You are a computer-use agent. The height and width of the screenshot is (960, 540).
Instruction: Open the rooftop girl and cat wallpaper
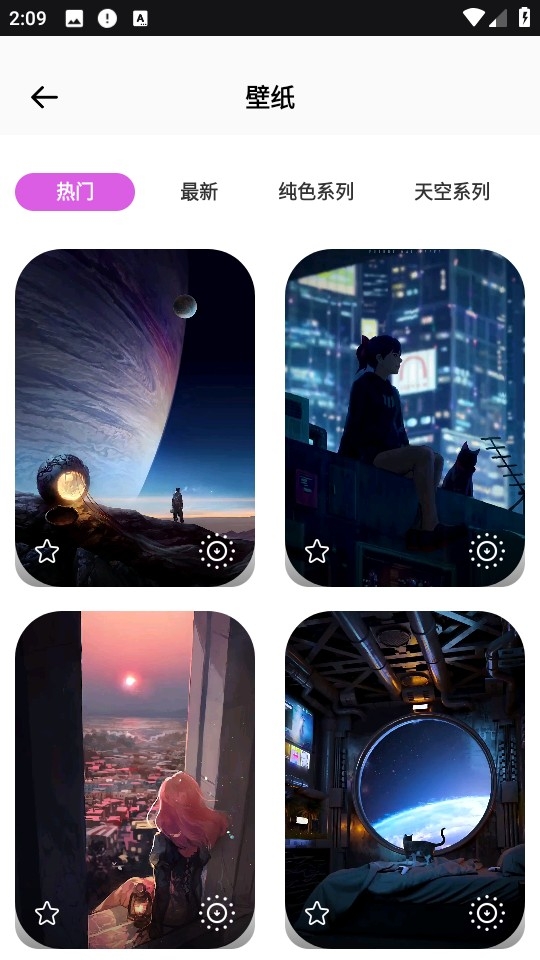pyautogui.click(x=405, y=416)
